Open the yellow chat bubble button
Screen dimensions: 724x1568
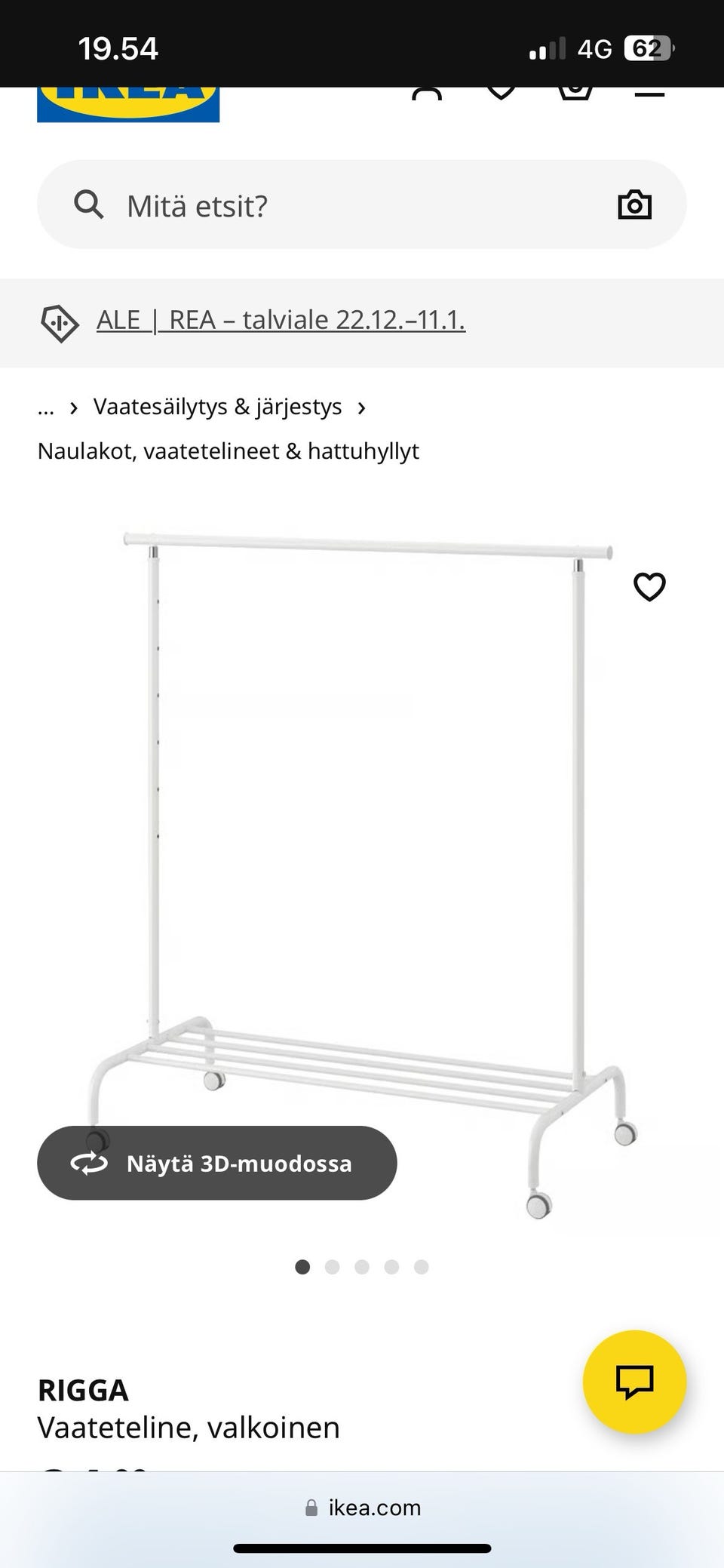(634, 1381)
